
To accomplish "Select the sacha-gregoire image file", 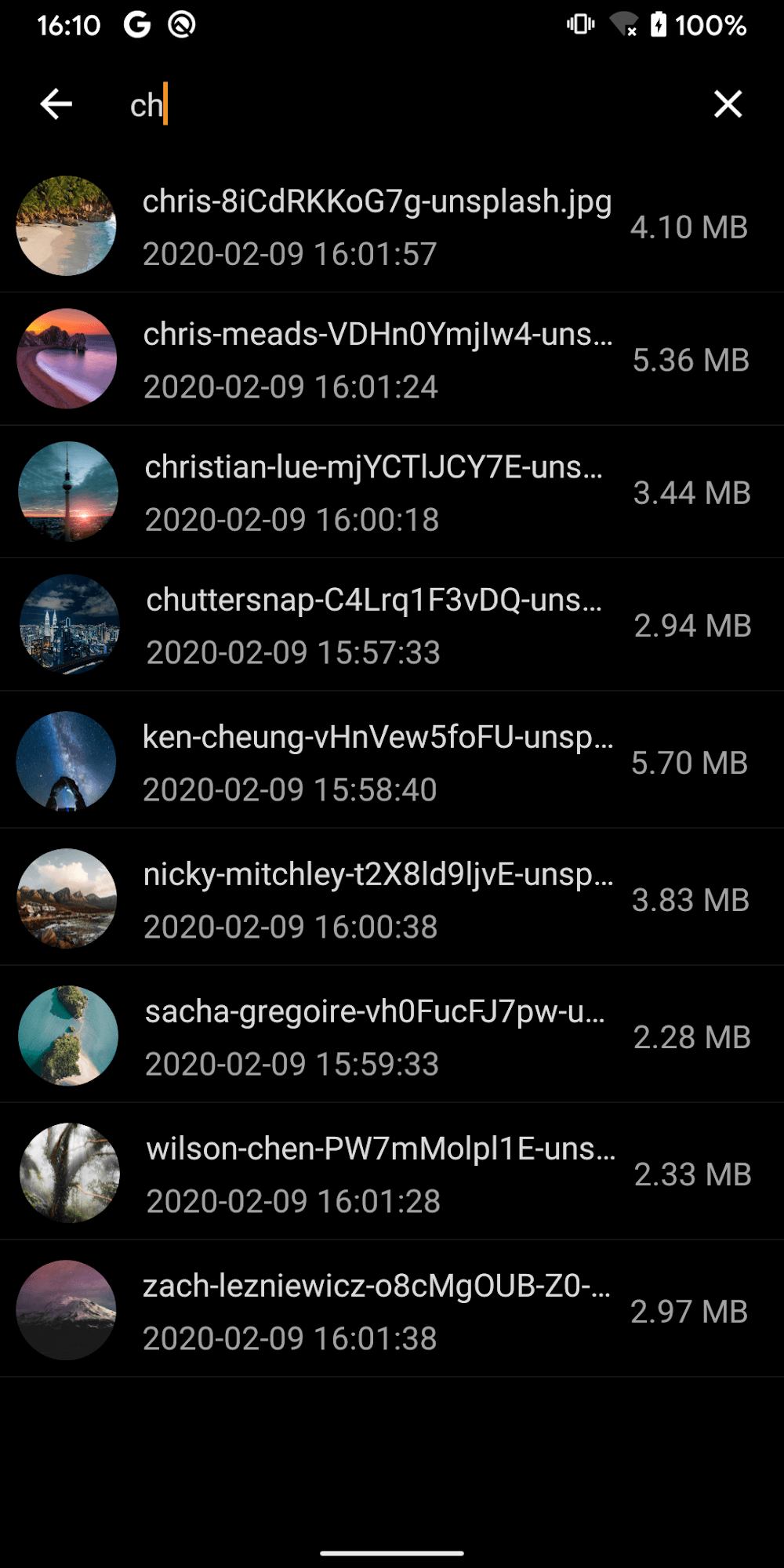I will pos(375,1036).
